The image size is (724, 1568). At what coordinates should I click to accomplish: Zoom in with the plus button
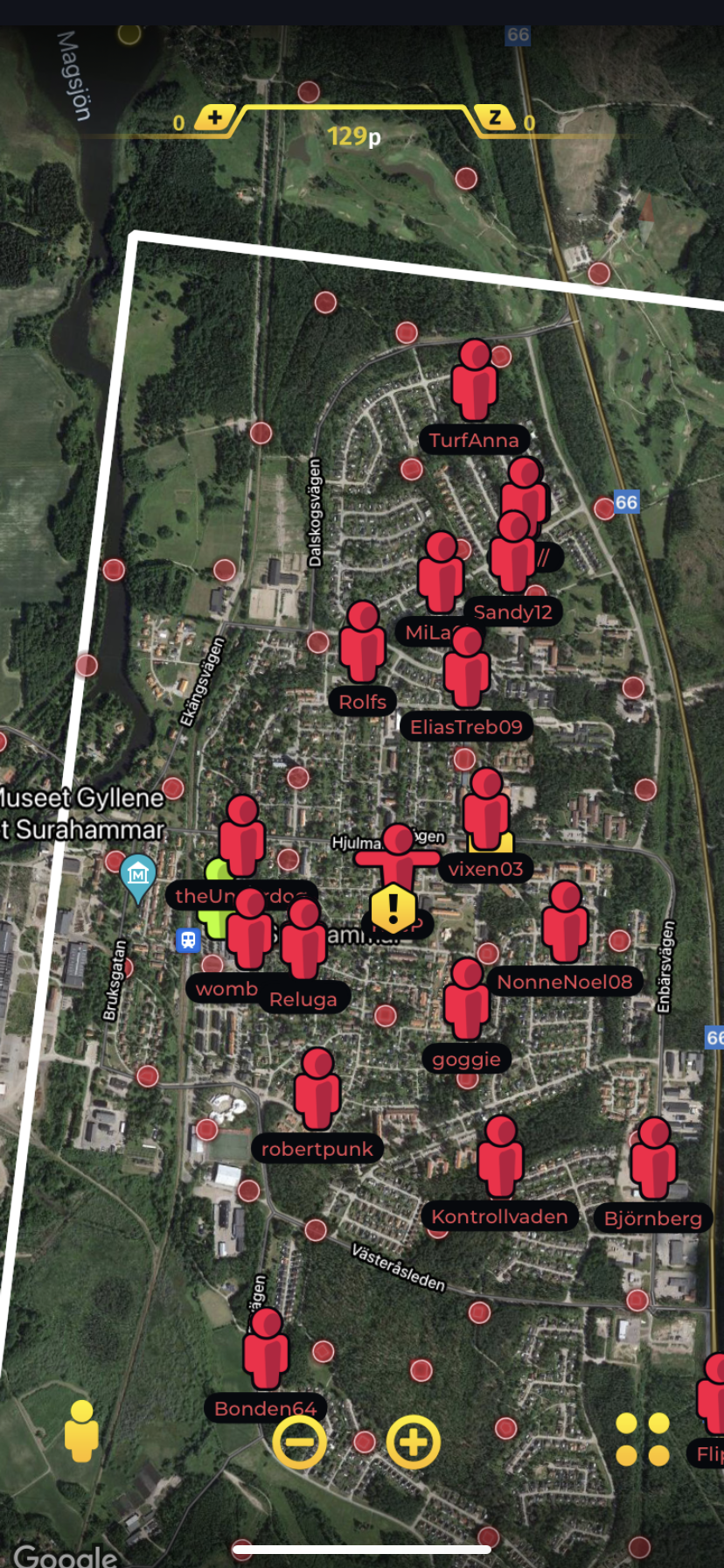[413, 1441]
